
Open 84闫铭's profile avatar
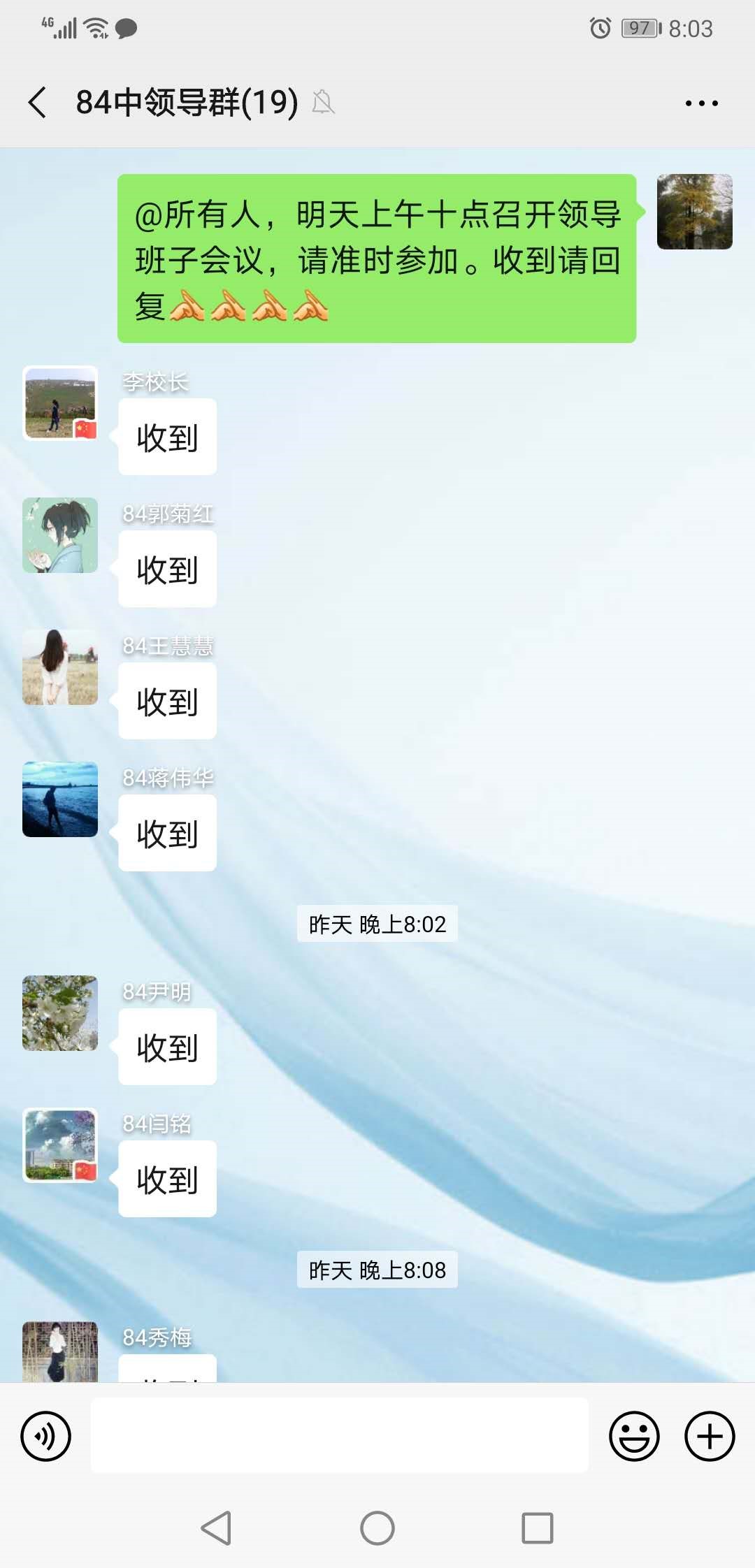pos(60,1145)
